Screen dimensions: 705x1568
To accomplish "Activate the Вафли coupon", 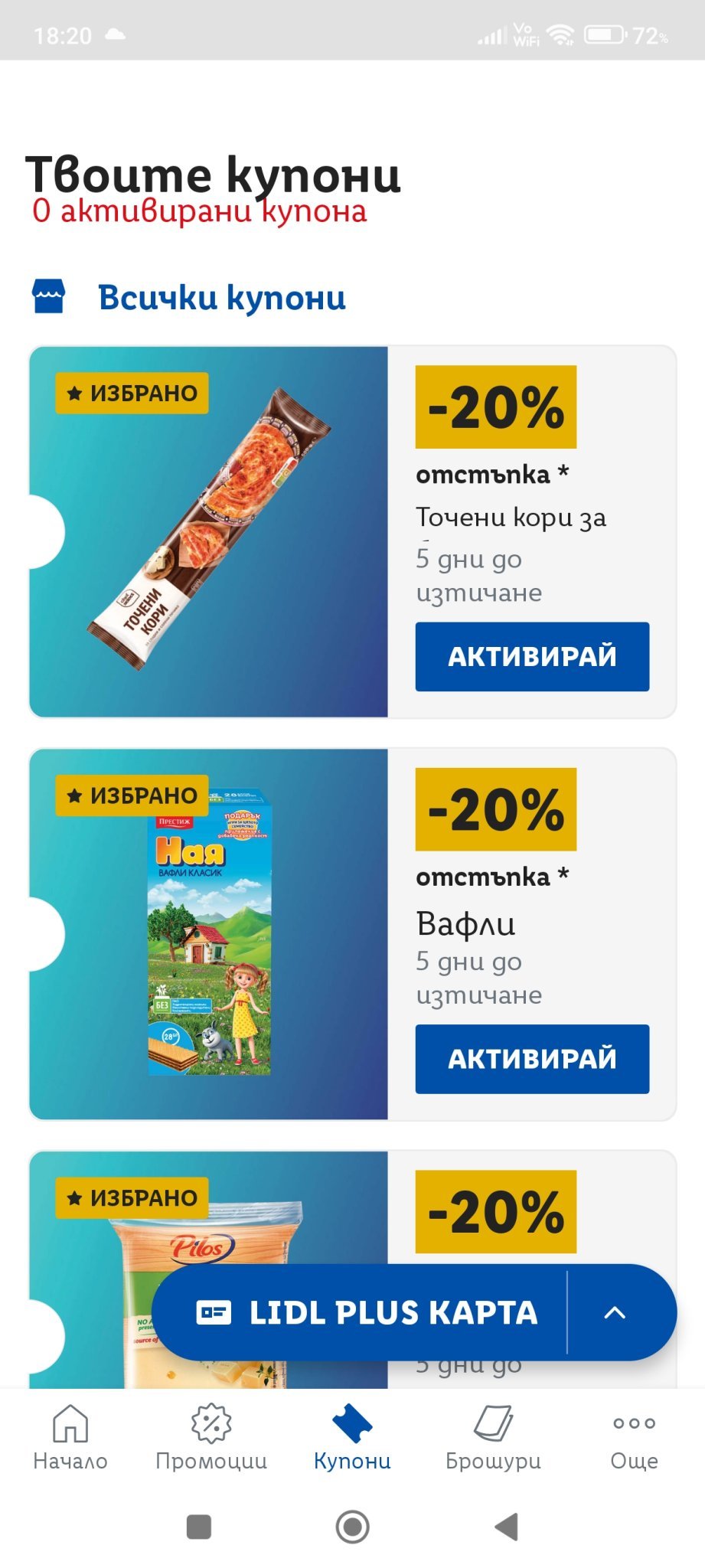I will click(532, 1058).
